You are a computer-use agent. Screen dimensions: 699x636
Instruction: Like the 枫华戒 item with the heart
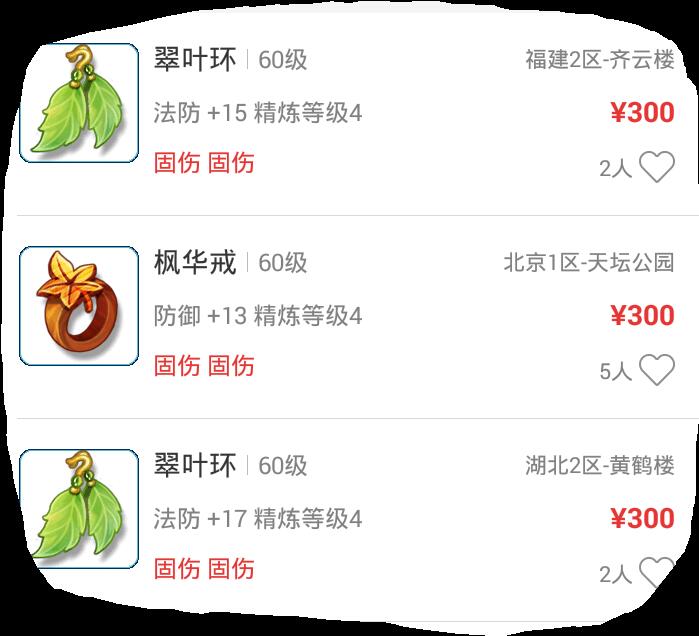click(x=656, y=370)
